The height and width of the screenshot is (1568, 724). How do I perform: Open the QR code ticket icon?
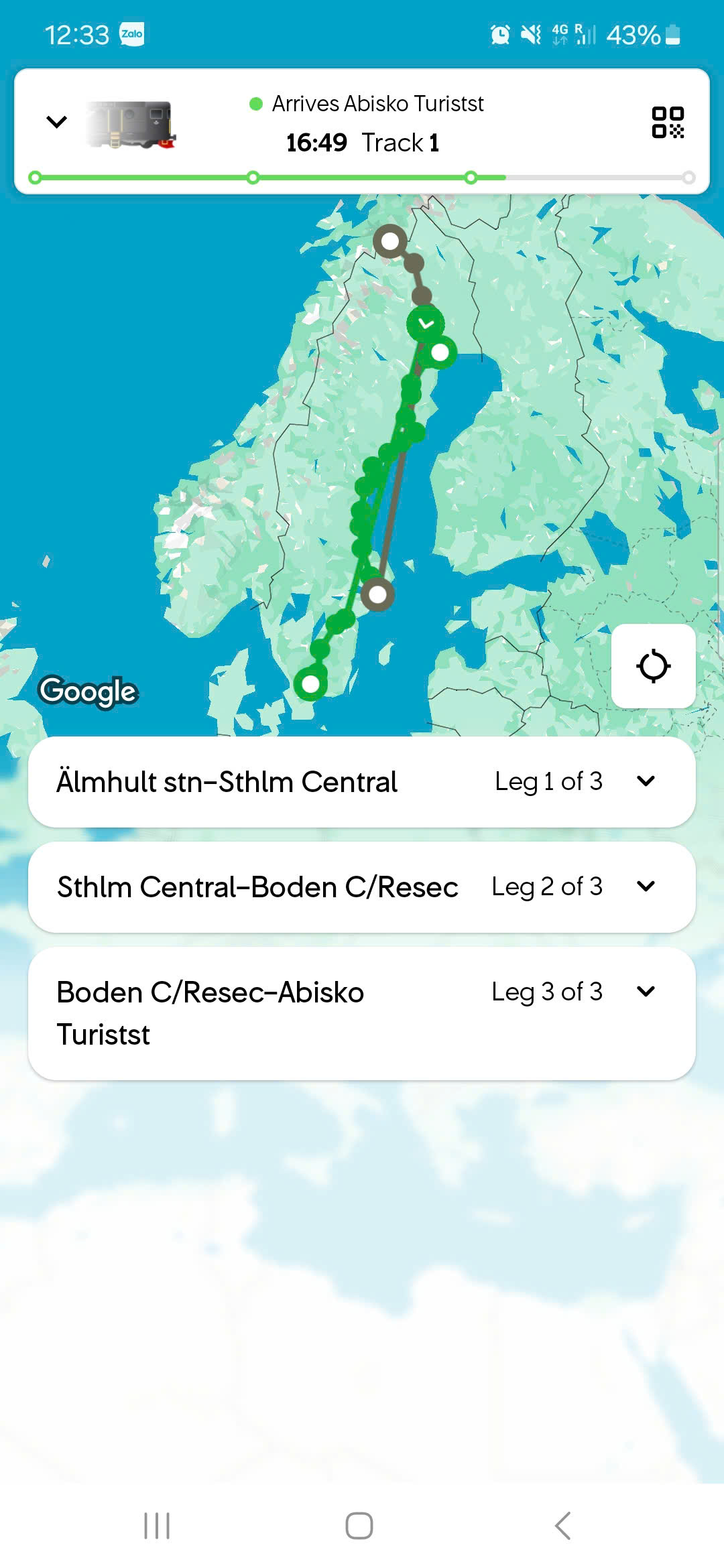(668, 123)
